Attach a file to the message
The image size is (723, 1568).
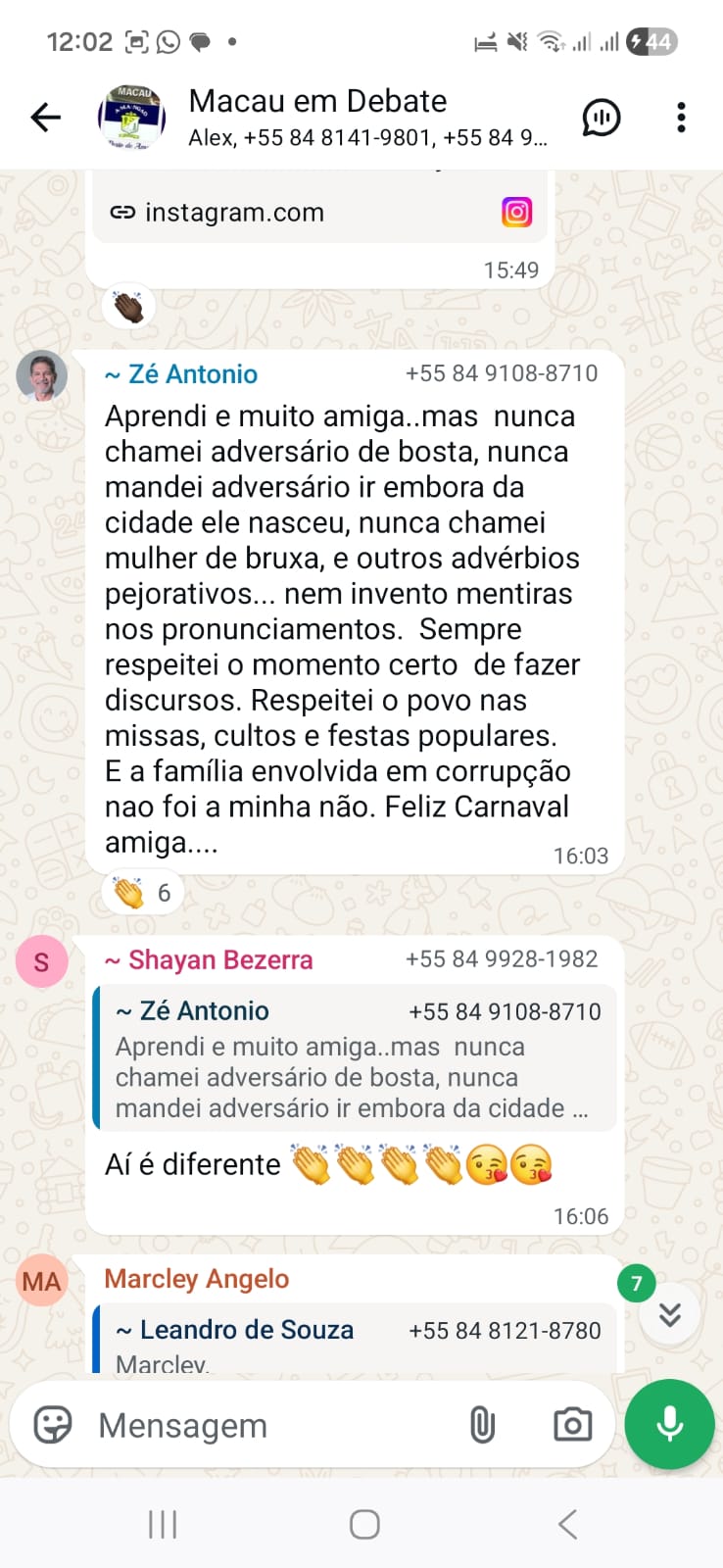click(x=482, y=1425)
